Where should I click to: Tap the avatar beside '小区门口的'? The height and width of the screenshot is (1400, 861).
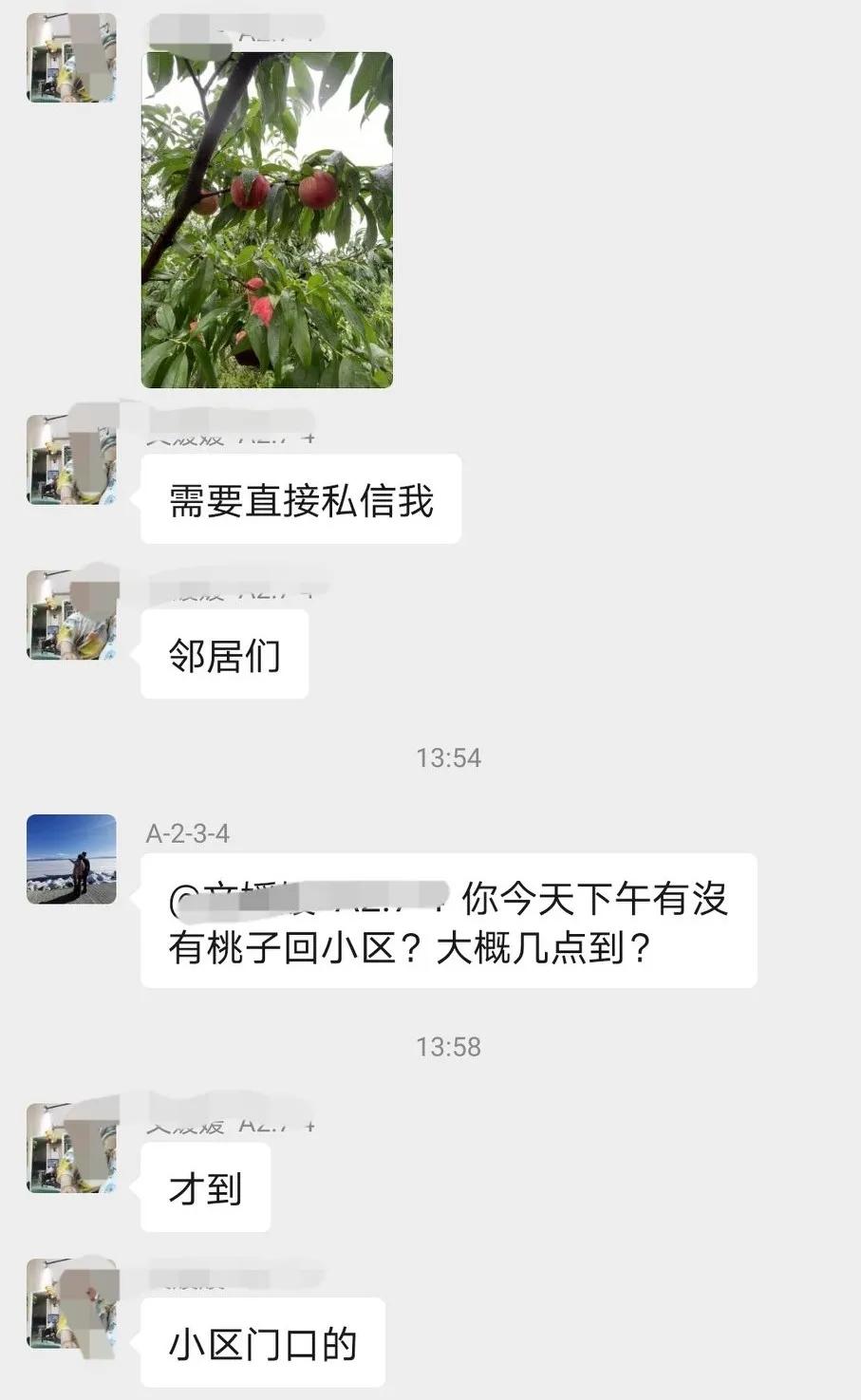[x=71, y=1305]
